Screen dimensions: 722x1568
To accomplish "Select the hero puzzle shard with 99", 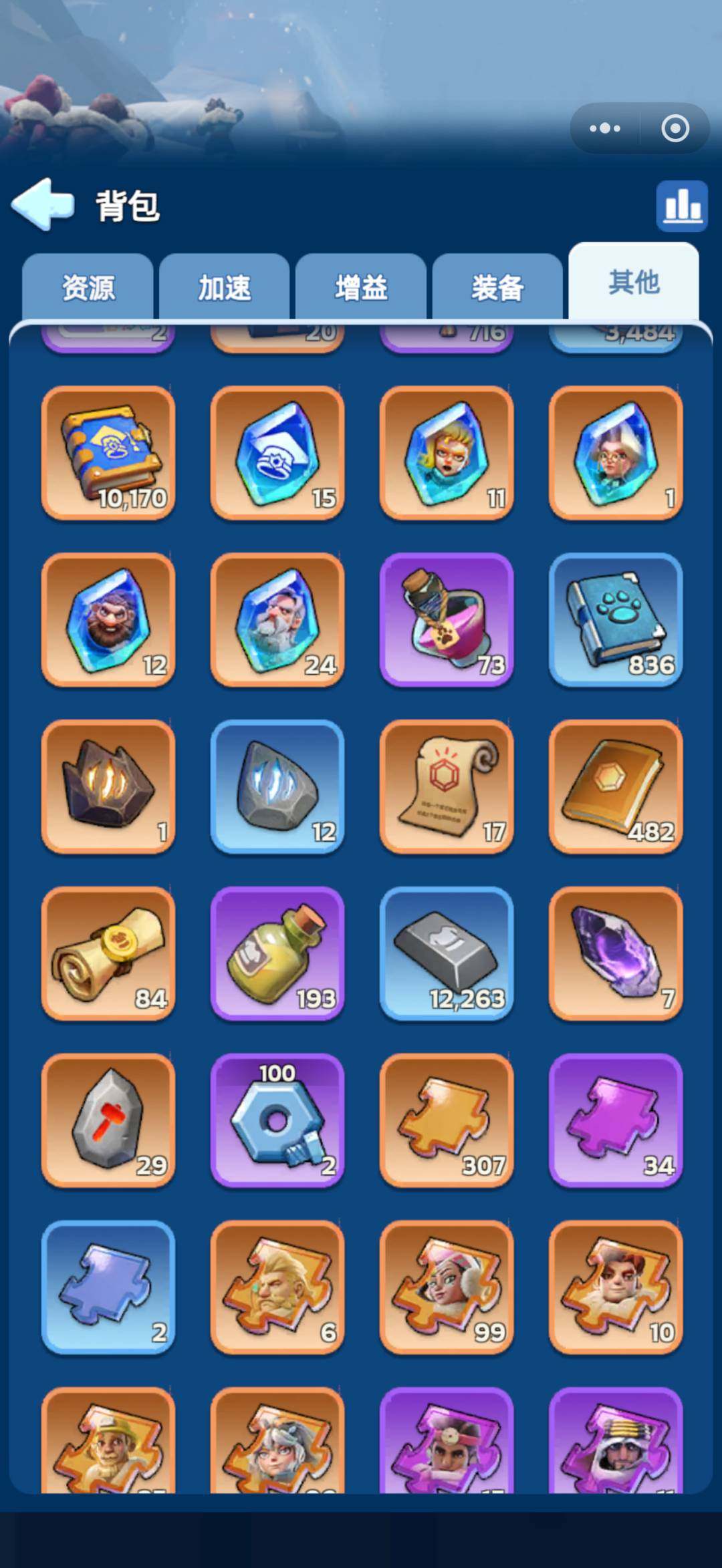I will (447, 1288).
